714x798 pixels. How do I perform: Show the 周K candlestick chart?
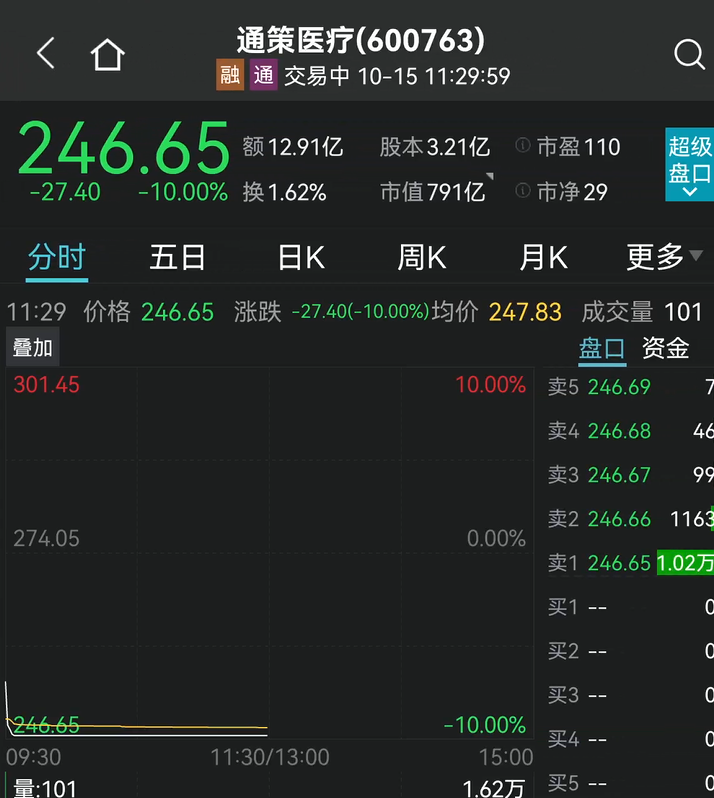tap(422, 258)
